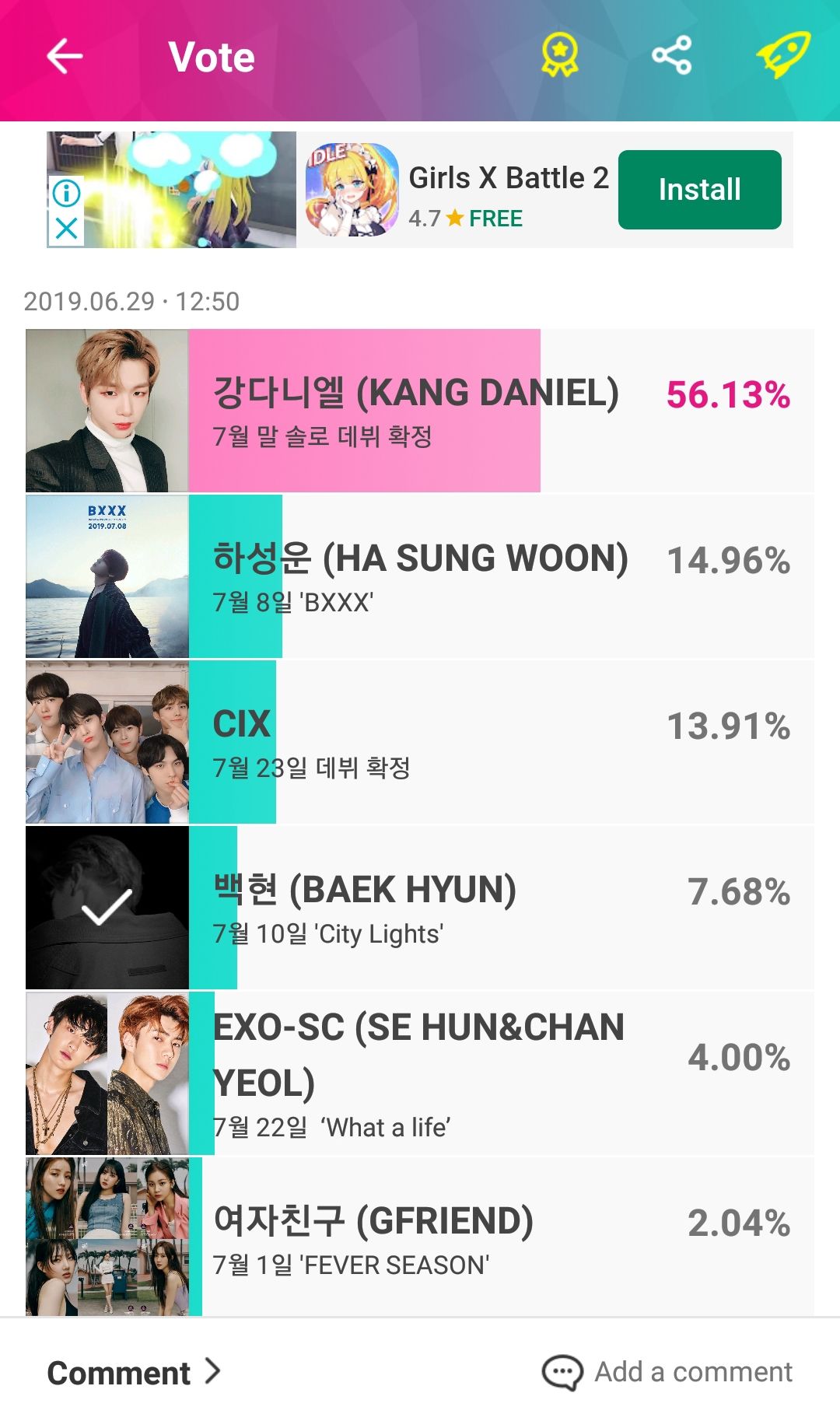Close the ad banner
This screenshot has width=840, height=1428.
(67, 229)
